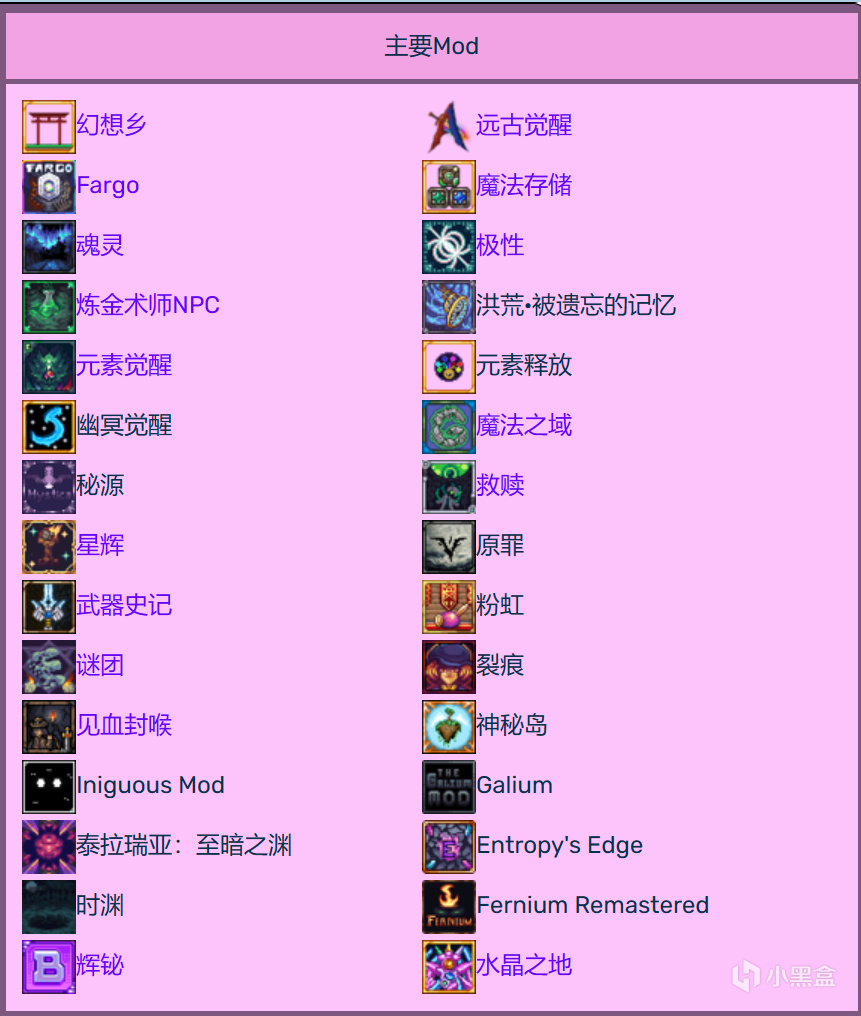Open the 星辉 mod link
Viewport: 861px width, 1016px height.
point(100,545)
